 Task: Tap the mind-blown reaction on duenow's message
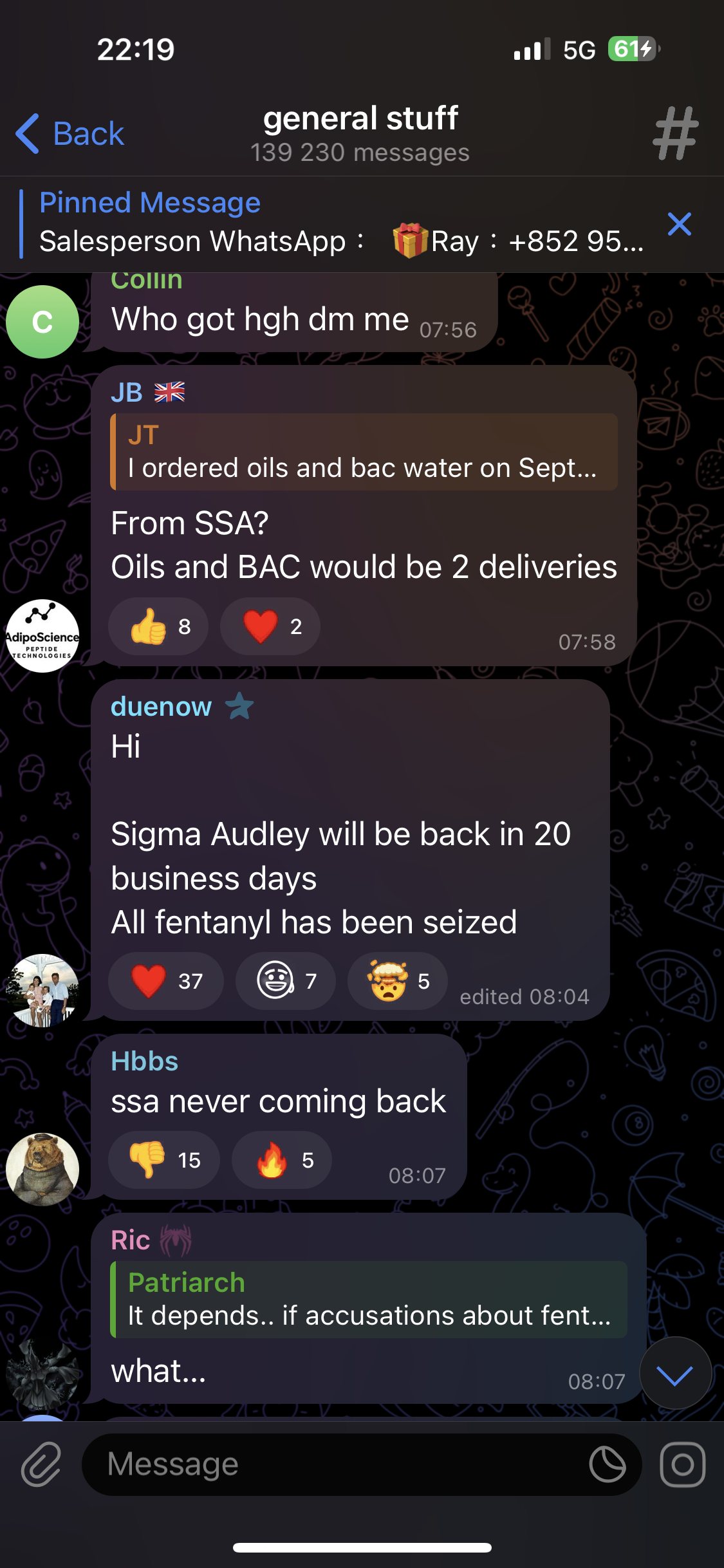click(398, 981)
